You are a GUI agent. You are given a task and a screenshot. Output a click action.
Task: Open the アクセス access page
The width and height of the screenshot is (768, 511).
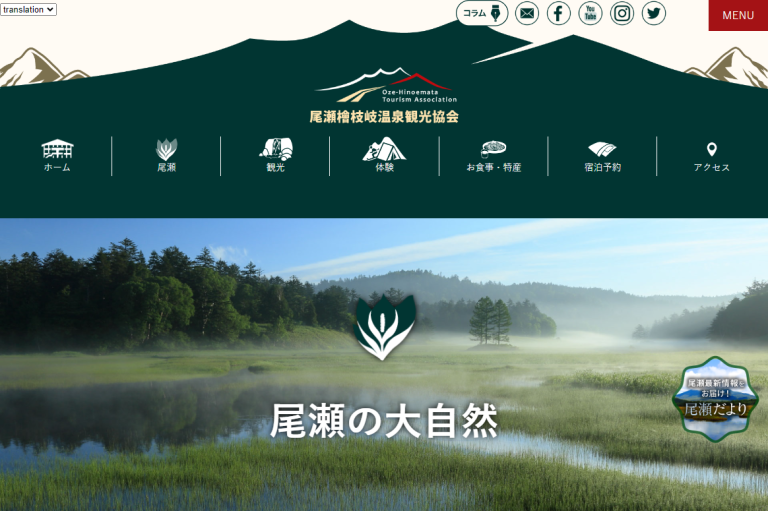point(711,155)
